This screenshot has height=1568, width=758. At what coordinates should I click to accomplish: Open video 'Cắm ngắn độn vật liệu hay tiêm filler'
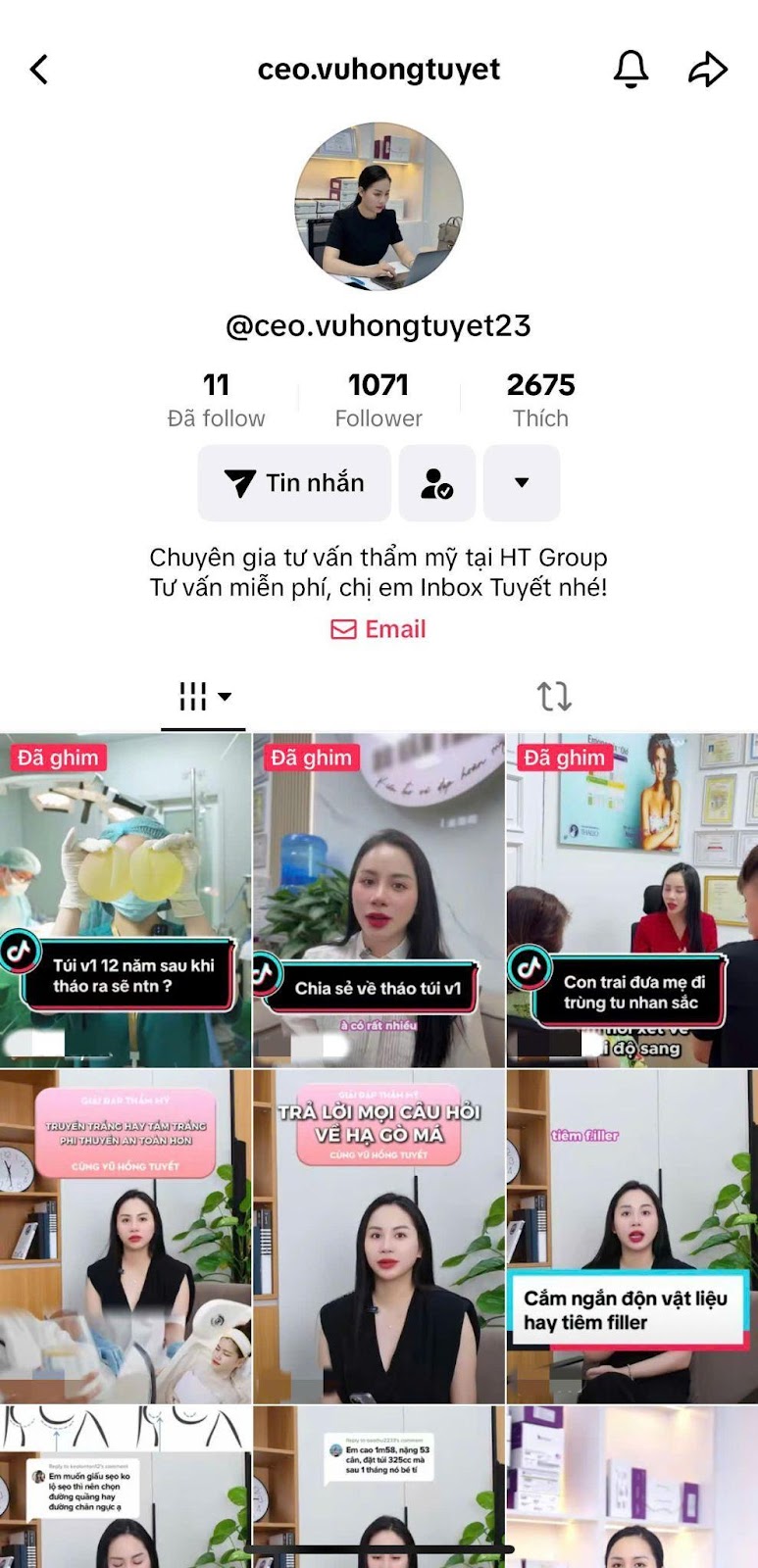pos(632,1236)
